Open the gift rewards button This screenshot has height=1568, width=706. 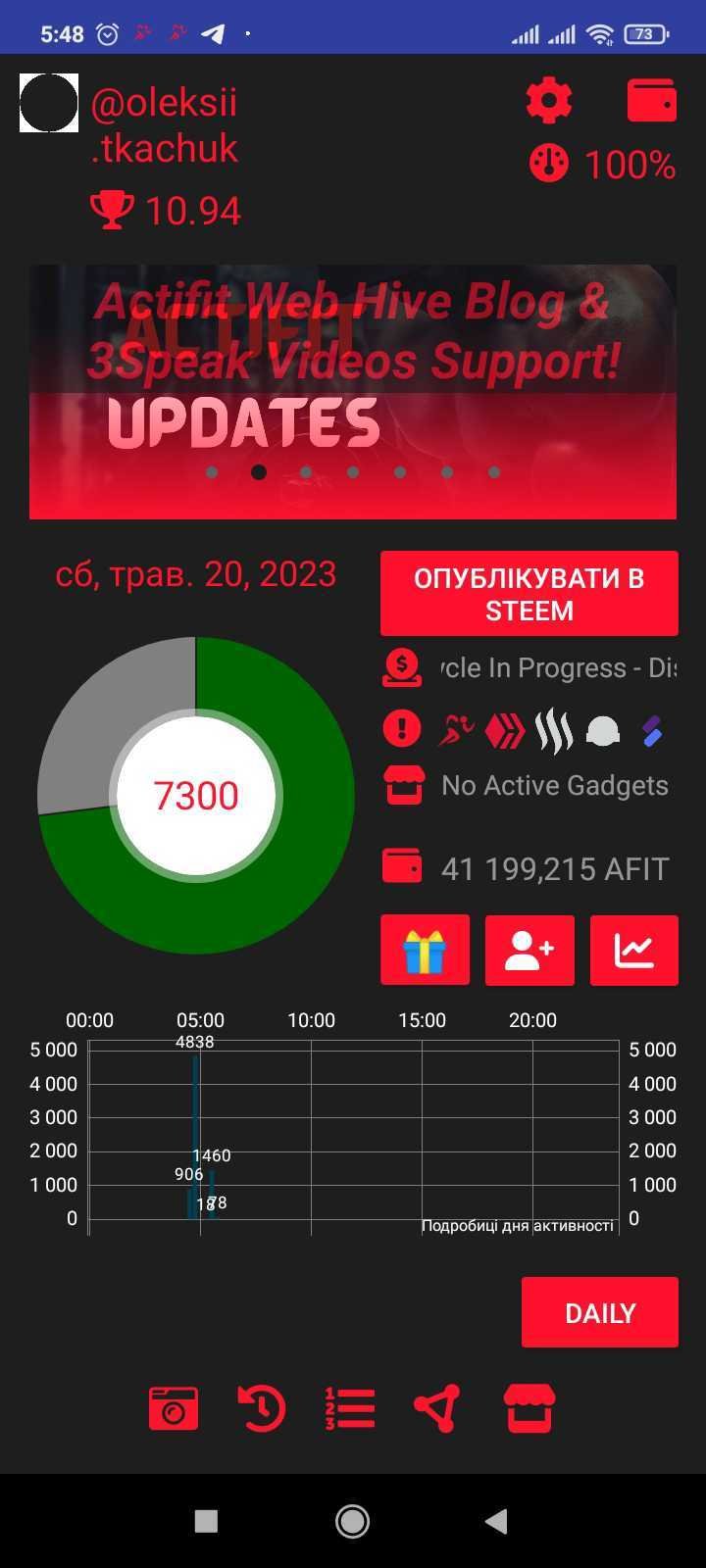point(425,951)
